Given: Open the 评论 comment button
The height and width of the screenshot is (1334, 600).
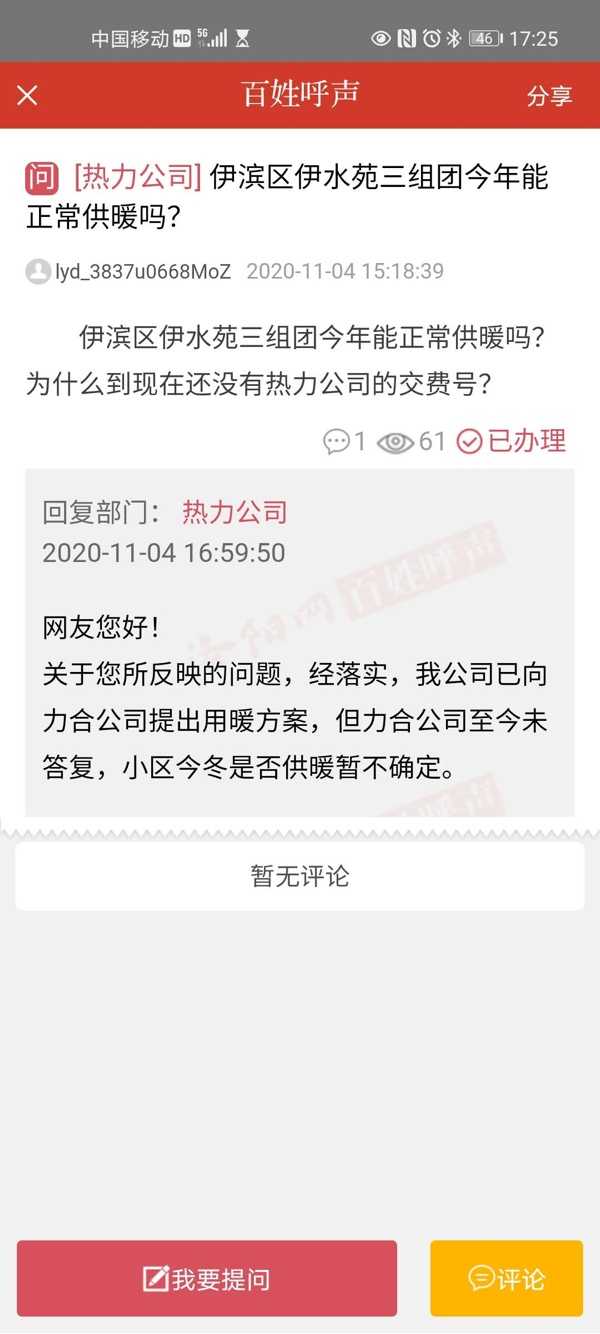Looking at the screenshot, I should coord(506,1278).
